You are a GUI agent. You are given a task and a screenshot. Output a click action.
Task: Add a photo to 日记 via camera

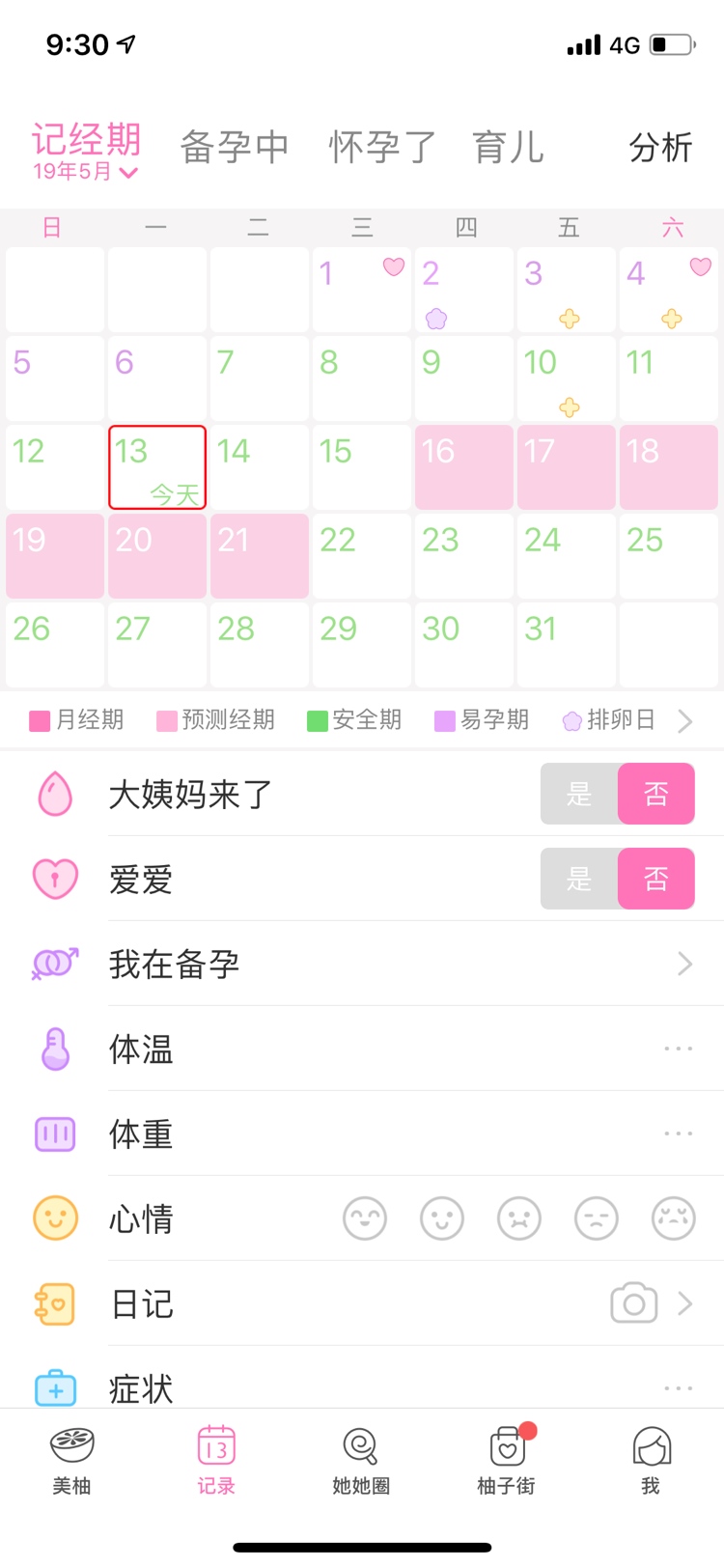click(633, 1303)
